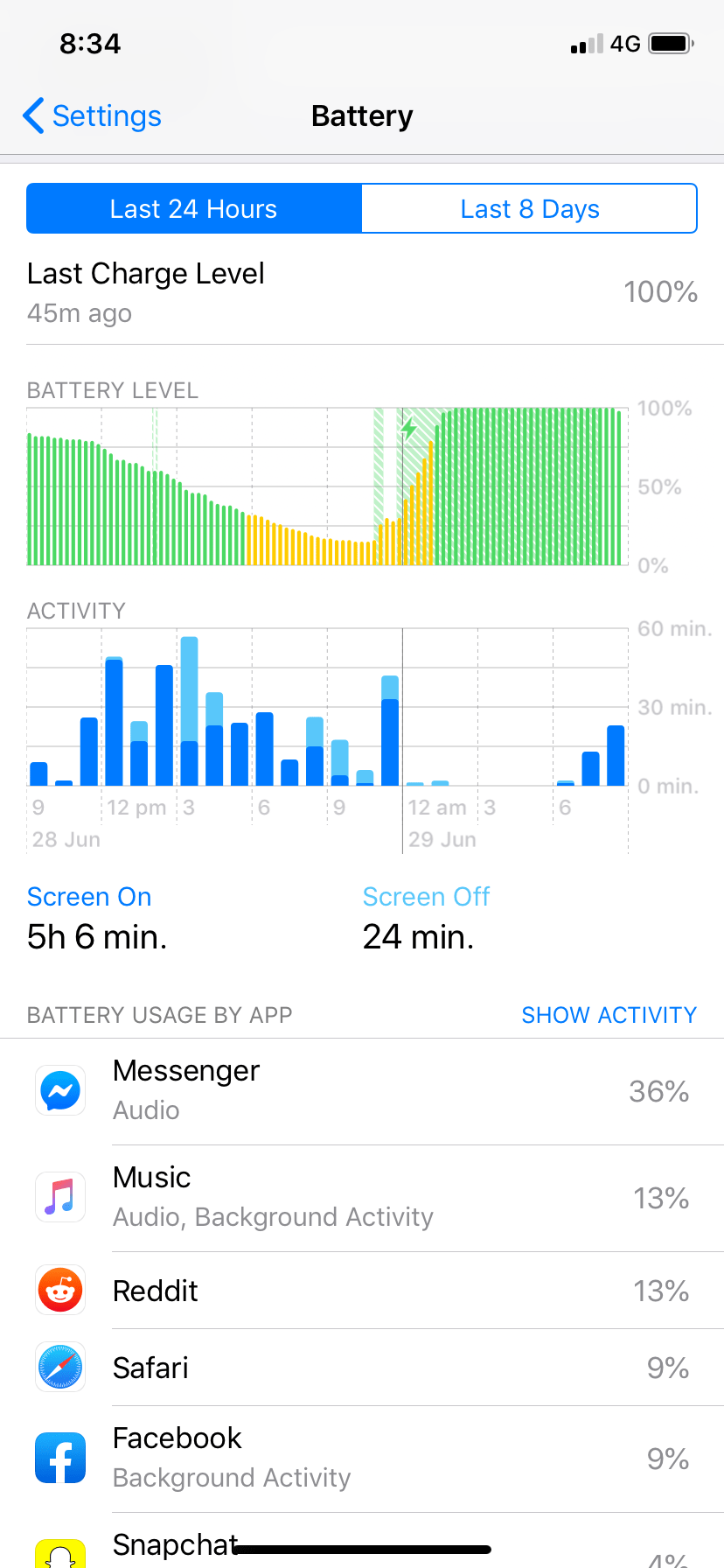The image size is (724, 1568).
Task: Toggle Screen On activity filter
Action: (89, 896)
